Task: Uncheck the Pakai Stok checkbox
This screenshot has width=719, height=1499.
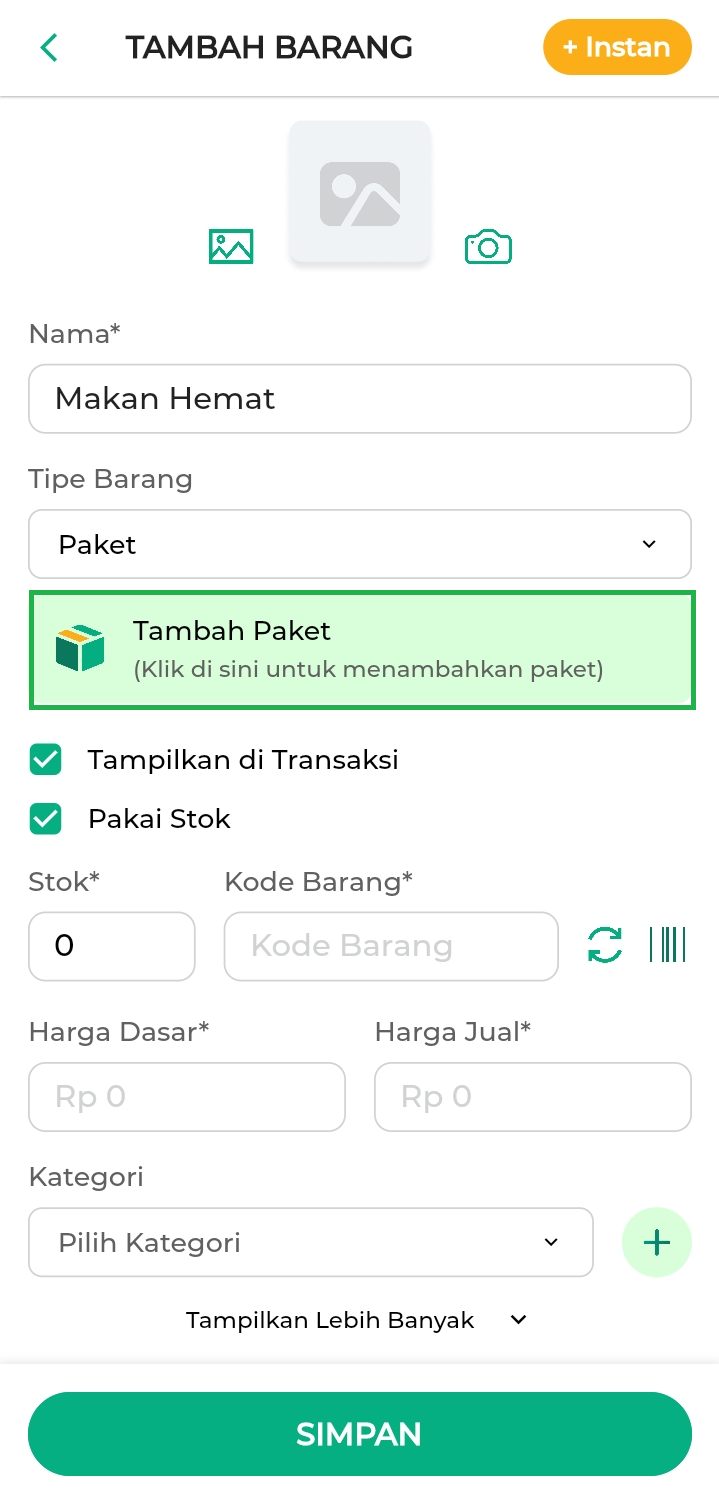Action: click(46, 819)
